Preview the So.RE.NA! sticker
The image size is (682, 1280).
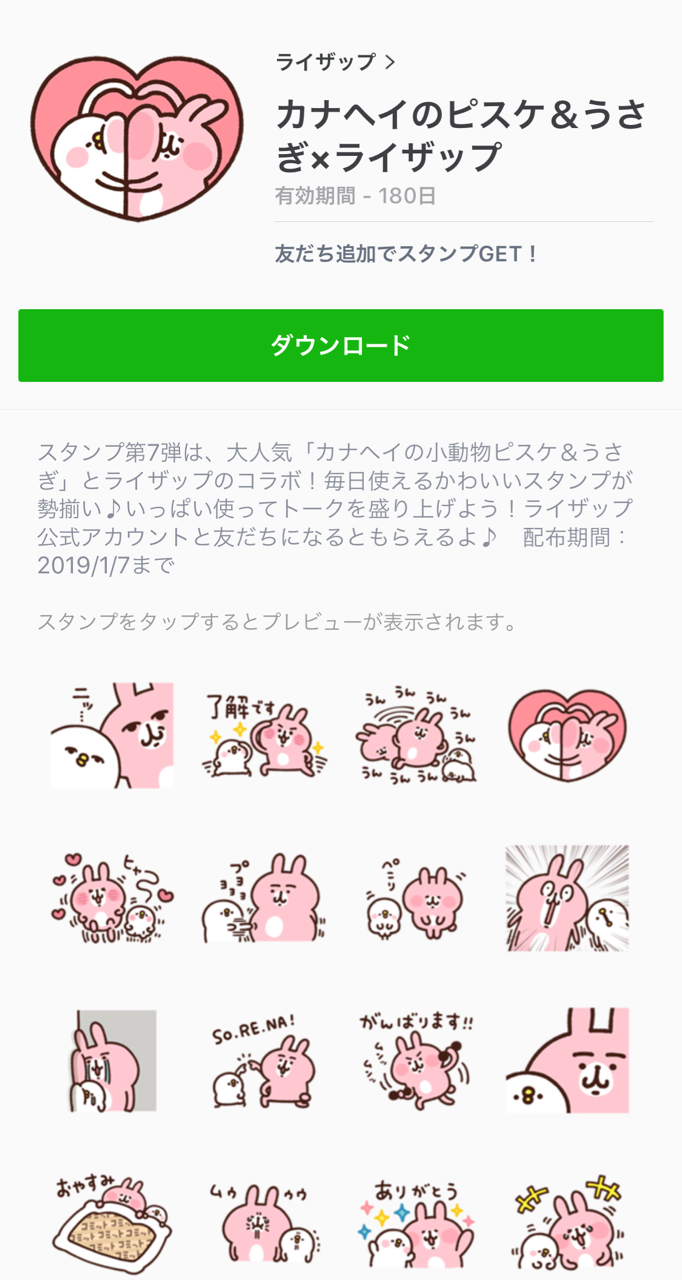[x=264, y=1062]
